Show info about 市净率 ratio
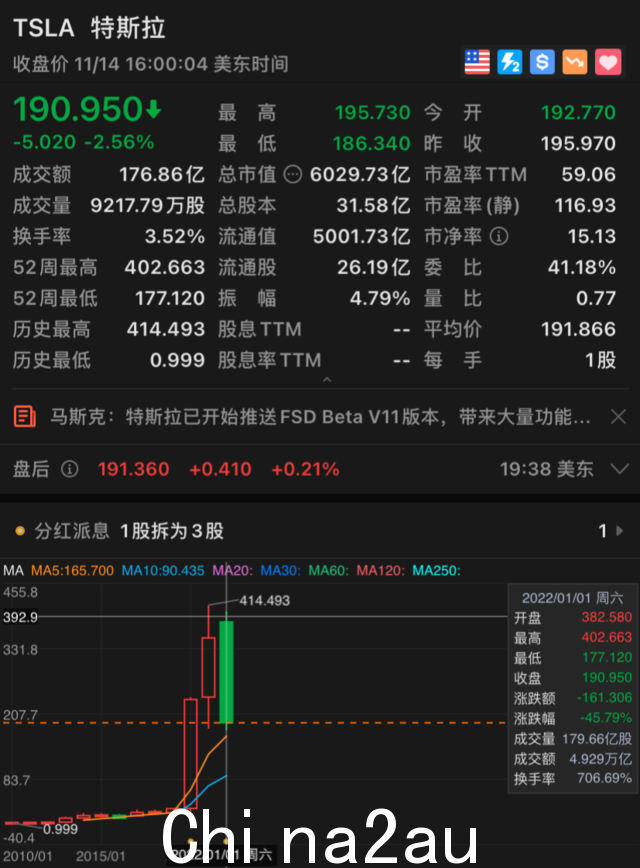640x868 pixels. [498, 237]
